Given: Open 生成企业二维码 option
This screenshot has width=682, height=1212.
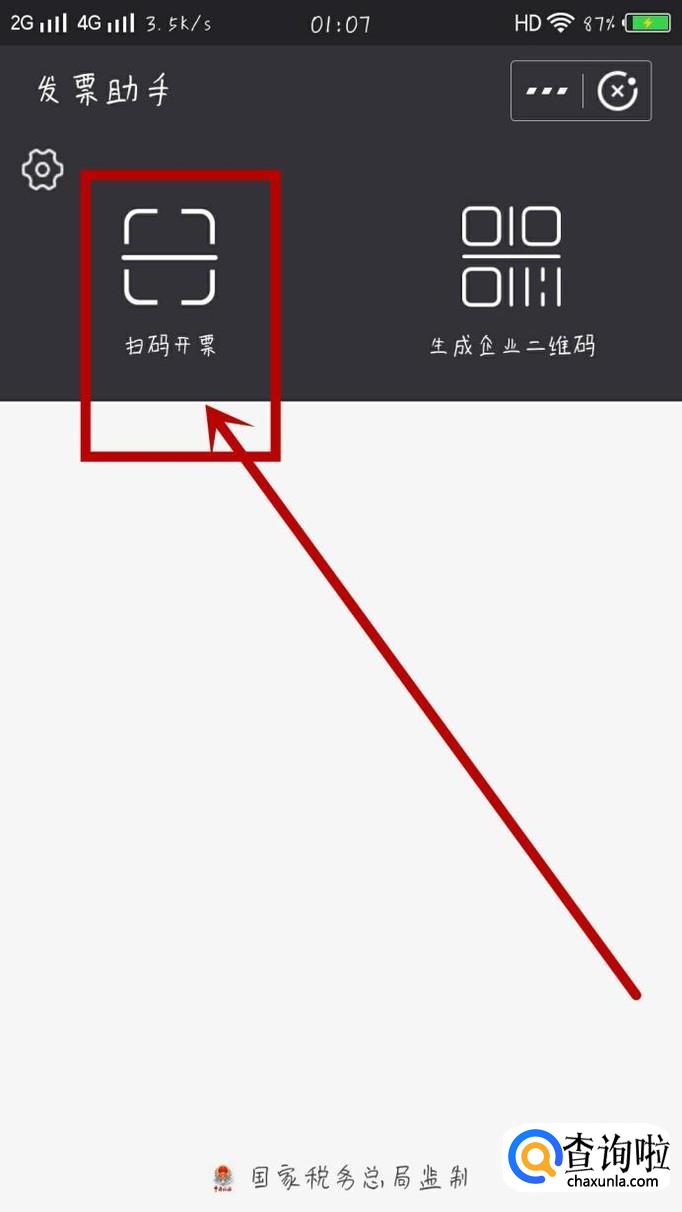Looking at the screenshot, I should pyautogui.click(x=511, y=282).
